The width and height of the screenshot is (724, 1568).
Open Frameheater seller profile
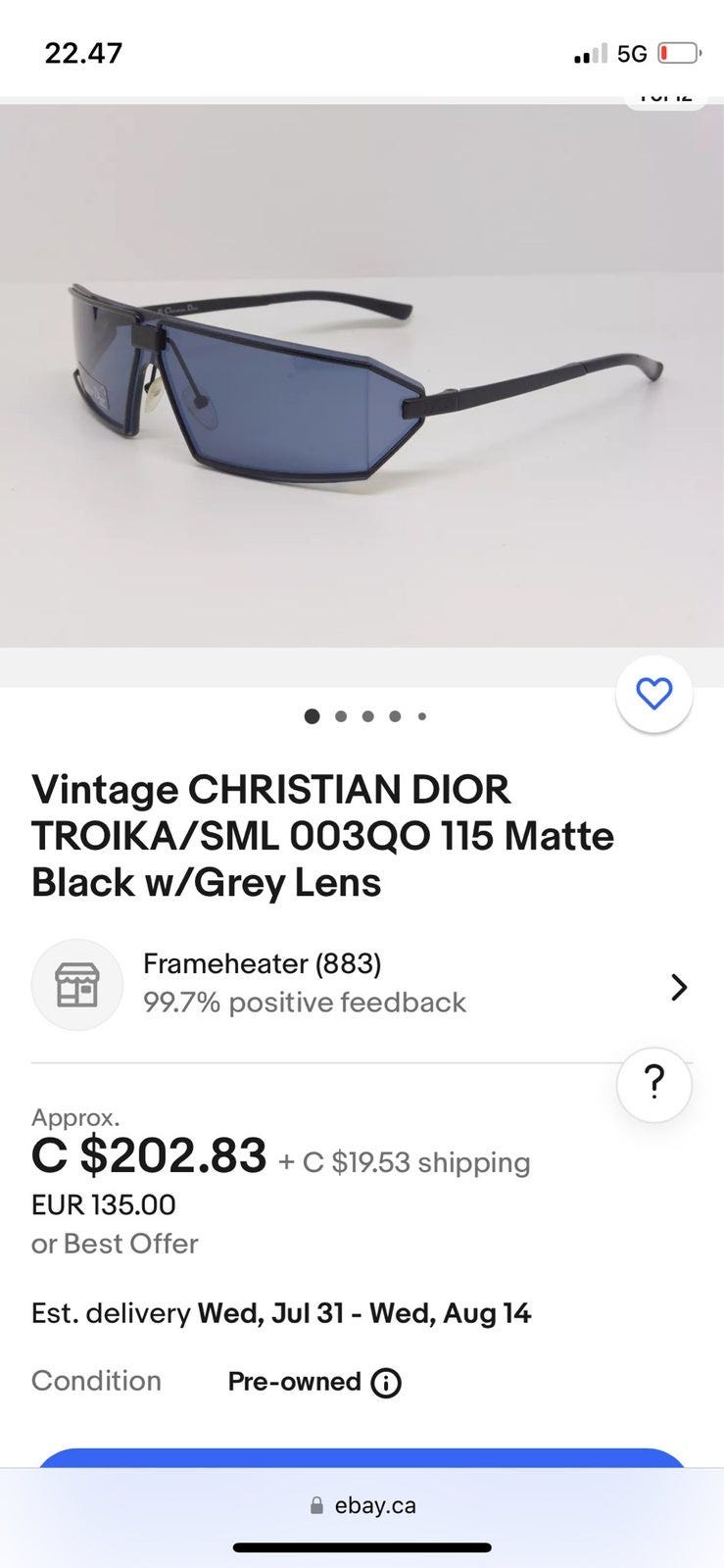tap(362, 984)
